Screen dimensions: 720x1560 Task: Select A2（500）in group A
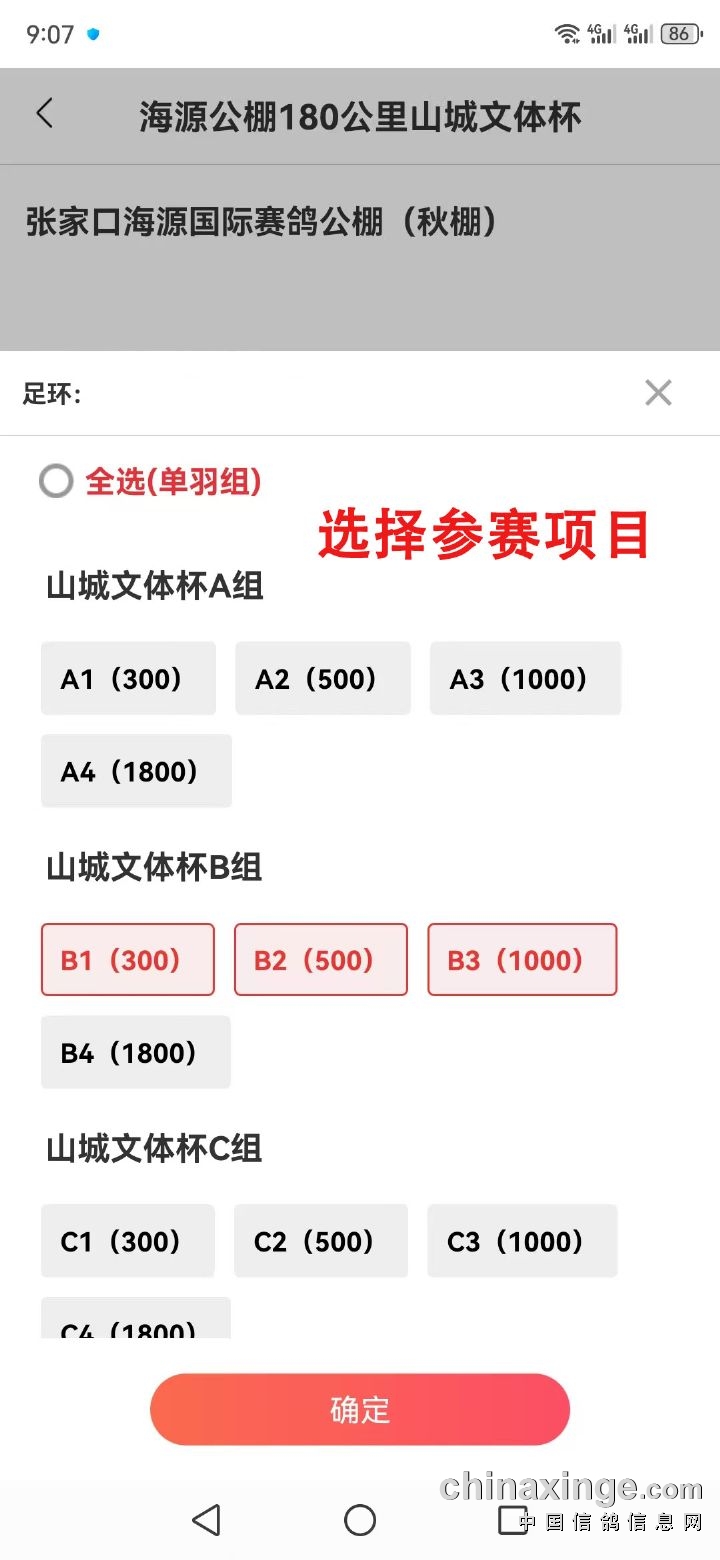click(x=322, y=679)
